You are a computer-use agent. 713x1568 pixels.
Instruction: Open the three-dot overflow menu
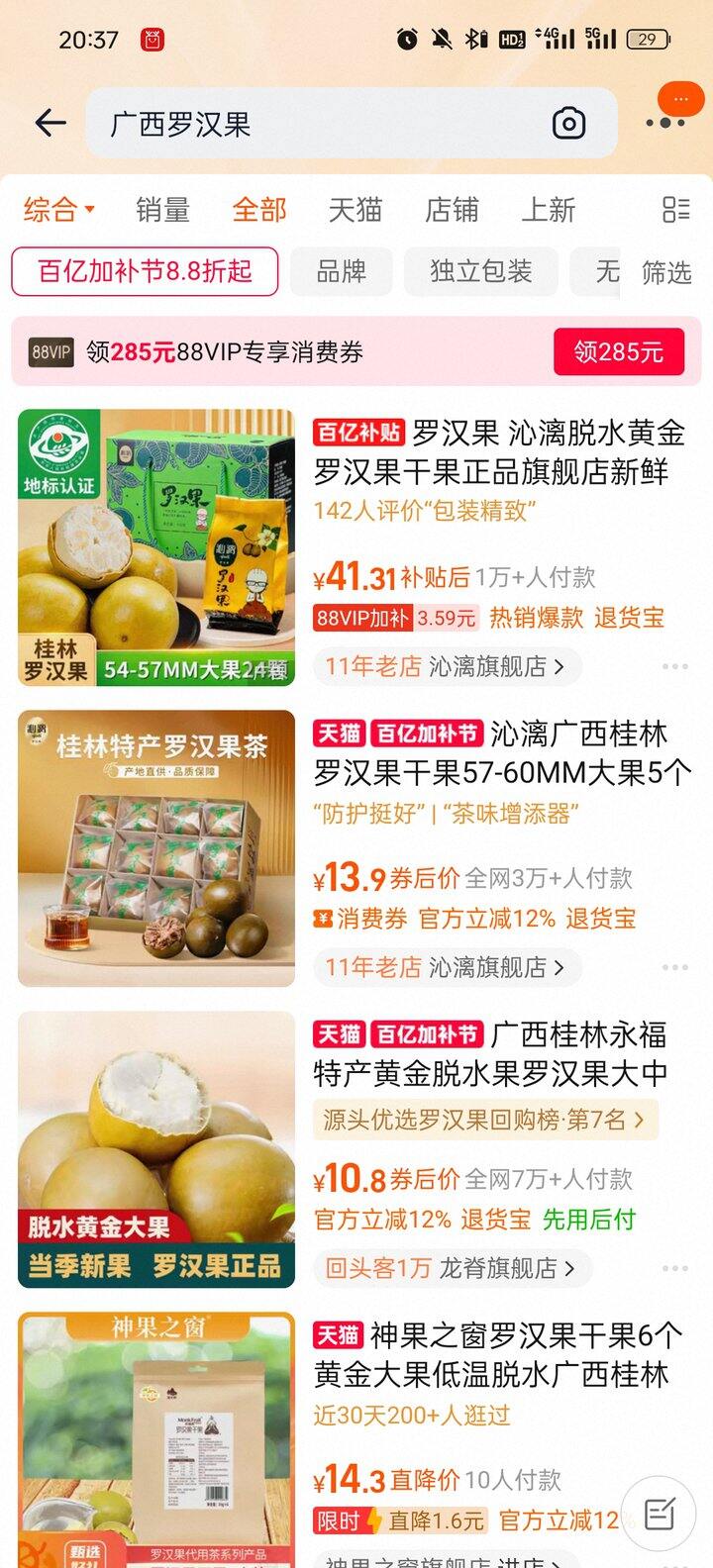(665, 124)
